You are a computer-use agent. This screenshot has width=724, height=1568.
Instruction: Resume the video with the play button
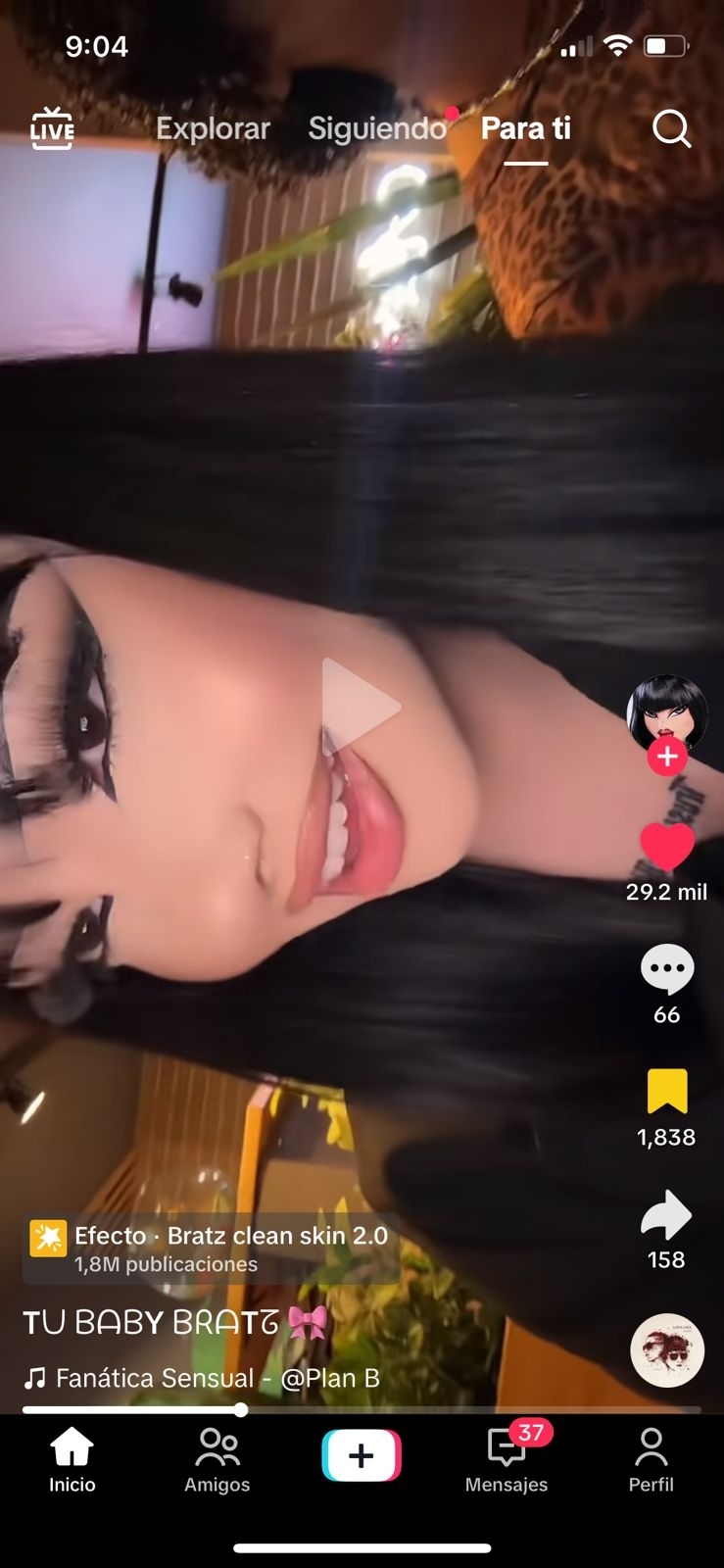pos(361,706)
